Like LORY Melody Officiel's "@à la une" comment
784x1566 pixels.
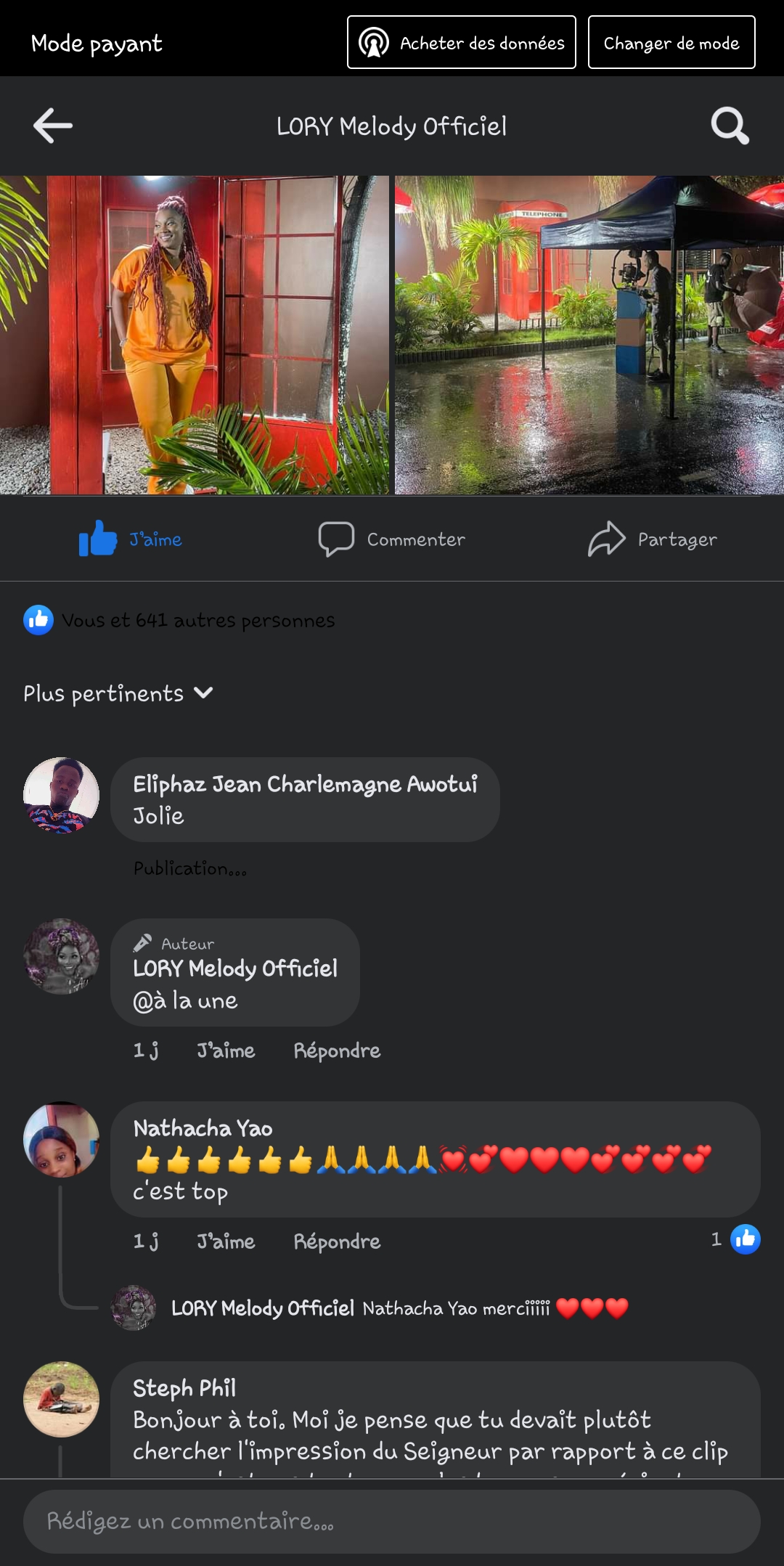coord(226,1051)
